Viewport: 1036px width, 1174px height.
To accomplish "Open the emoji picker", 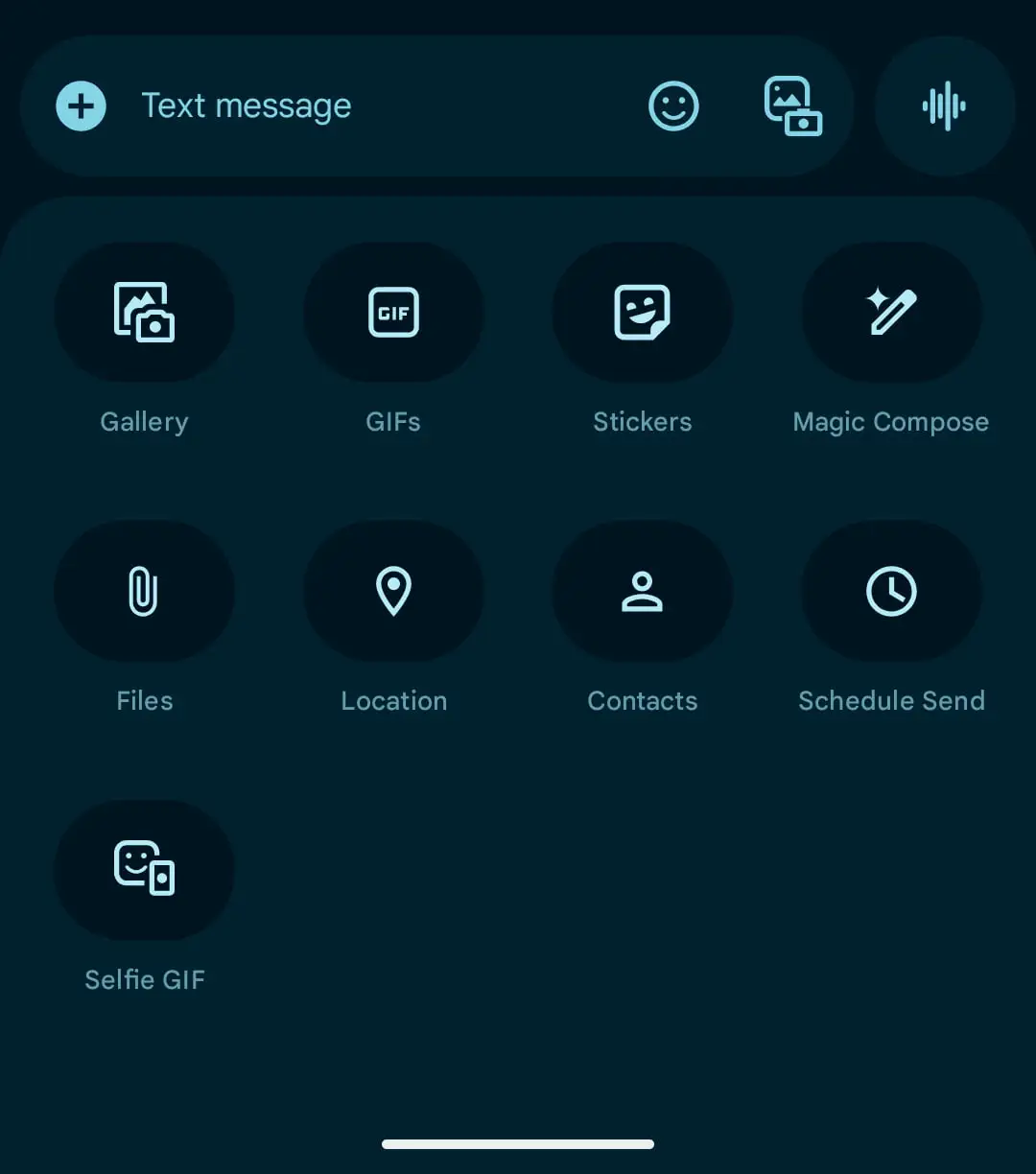I will coord(673,106).
